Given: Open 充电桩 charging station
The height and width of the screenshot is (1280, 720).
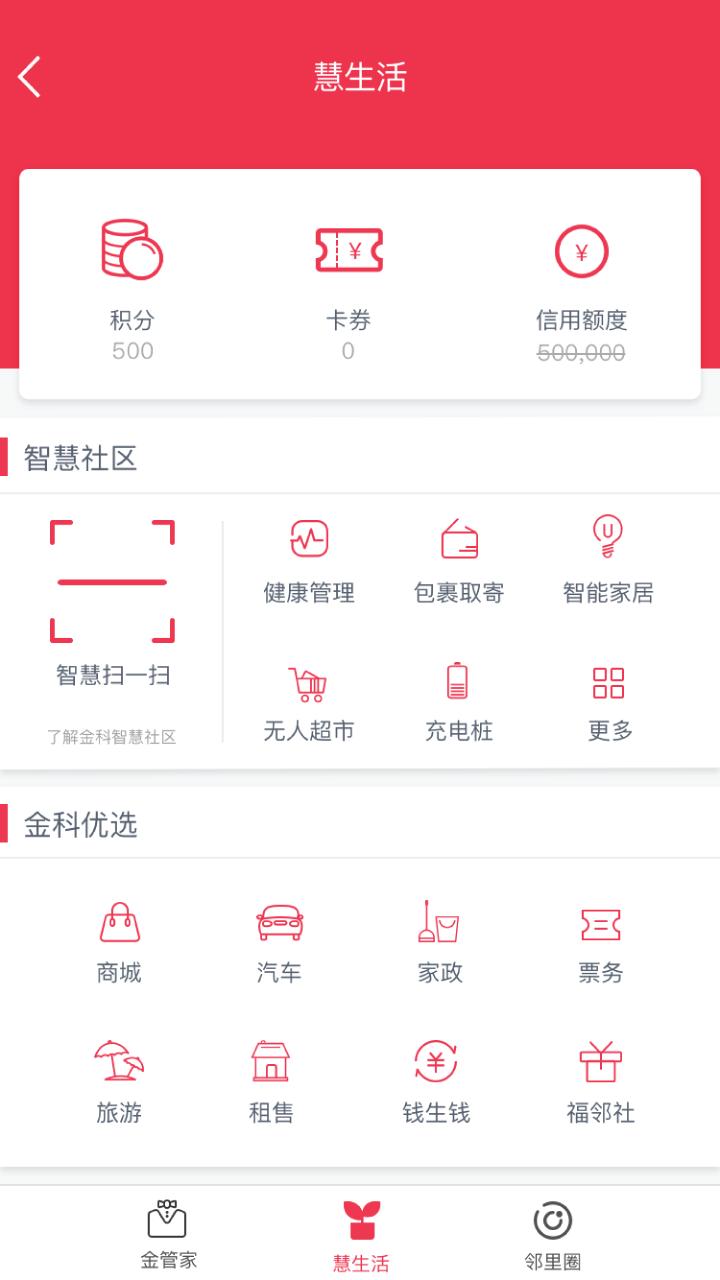Looking at the screenshot, I should (459, 702).
